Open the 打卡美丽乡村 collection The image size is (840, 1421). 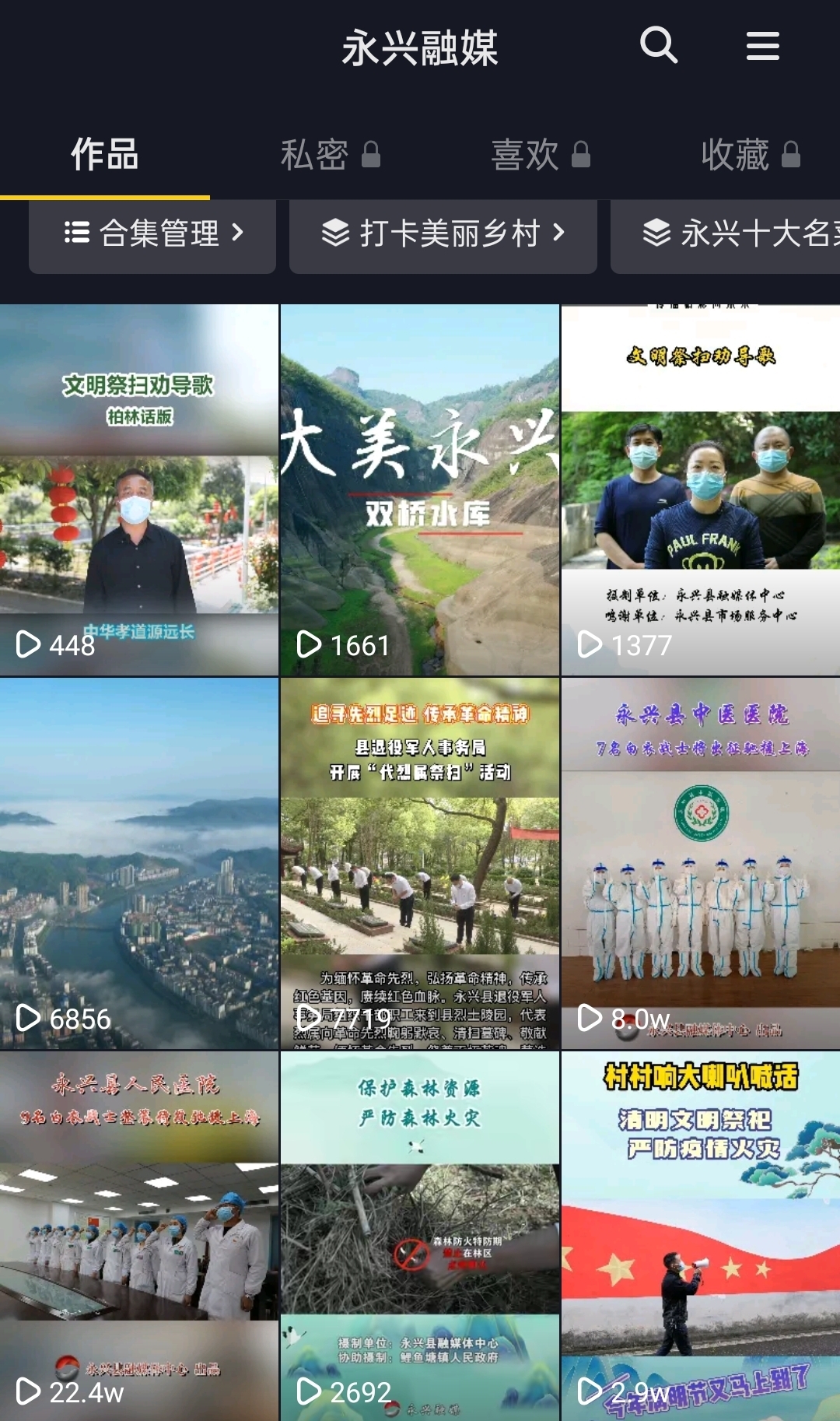coord(443,233)
